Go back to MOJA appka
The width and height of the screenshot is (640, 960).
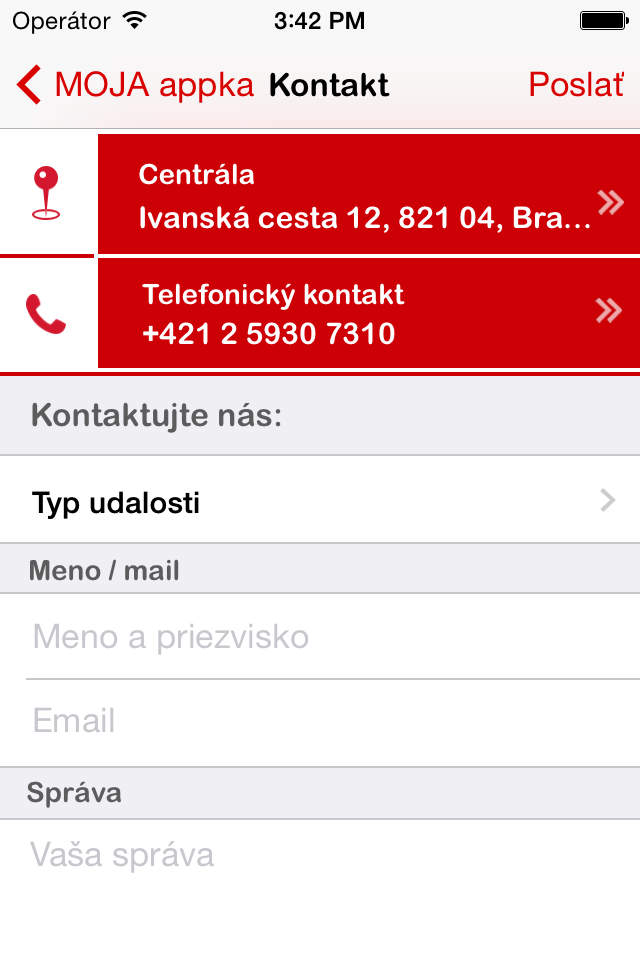135,86
